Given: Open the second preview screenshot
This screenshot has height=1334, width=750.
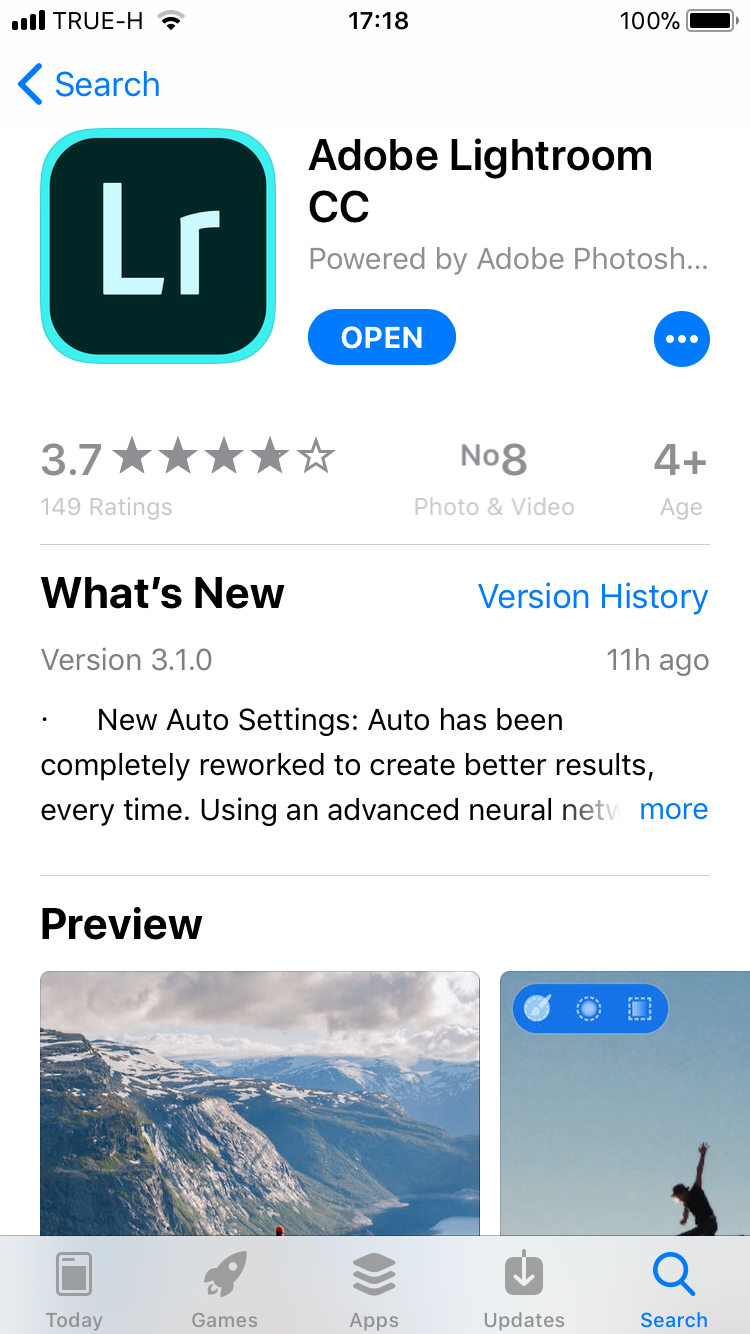Looking at the screenshot, I should pos(625,1100).
